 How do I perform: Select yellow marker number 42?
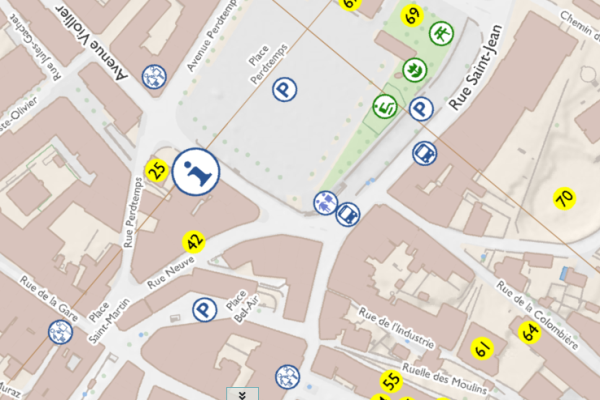(x=194, y=241)
